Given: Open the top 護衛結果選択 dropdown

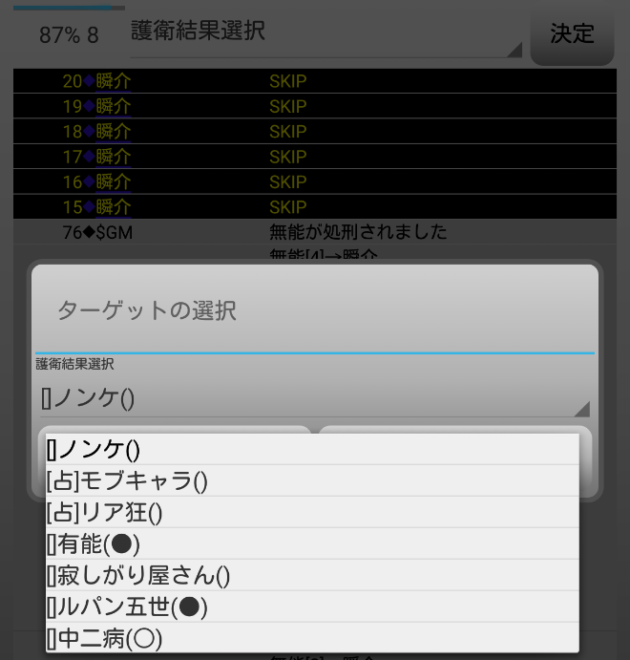Looking at the screenshot, I should tap(325, 33).
